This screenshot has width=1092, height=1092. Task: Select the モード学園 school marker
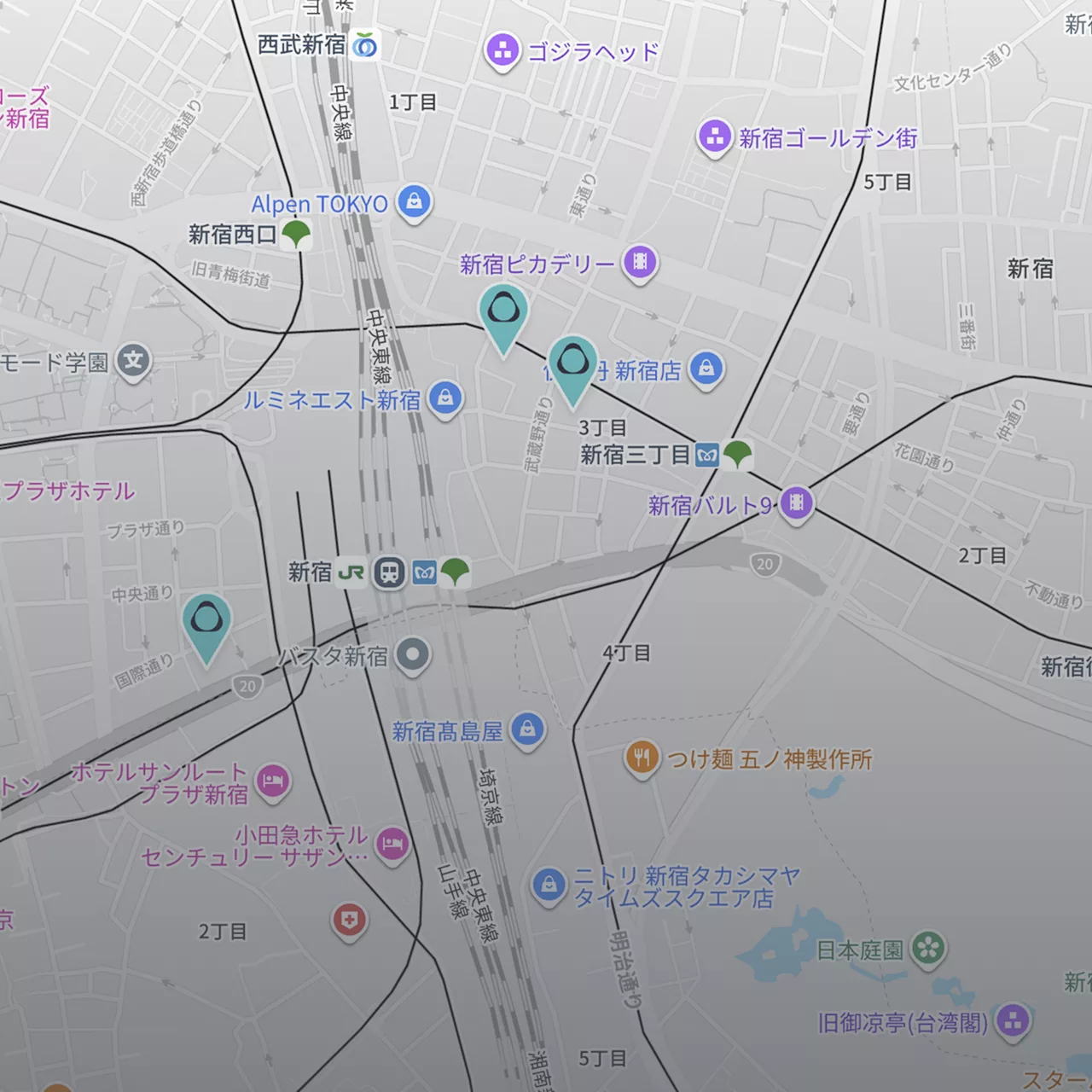[x=133, y=362]
